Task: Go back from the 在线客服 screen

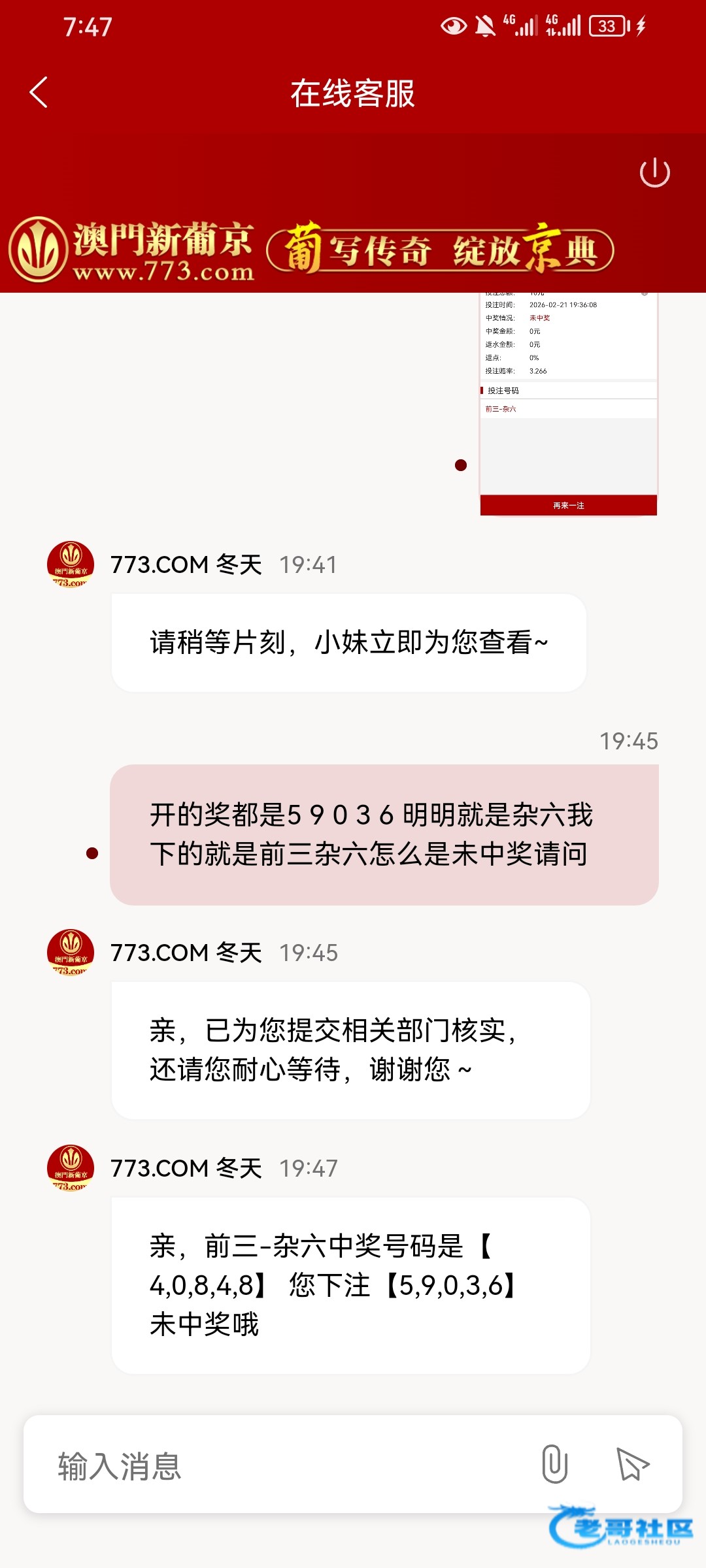Action: [x=39, y=92]
